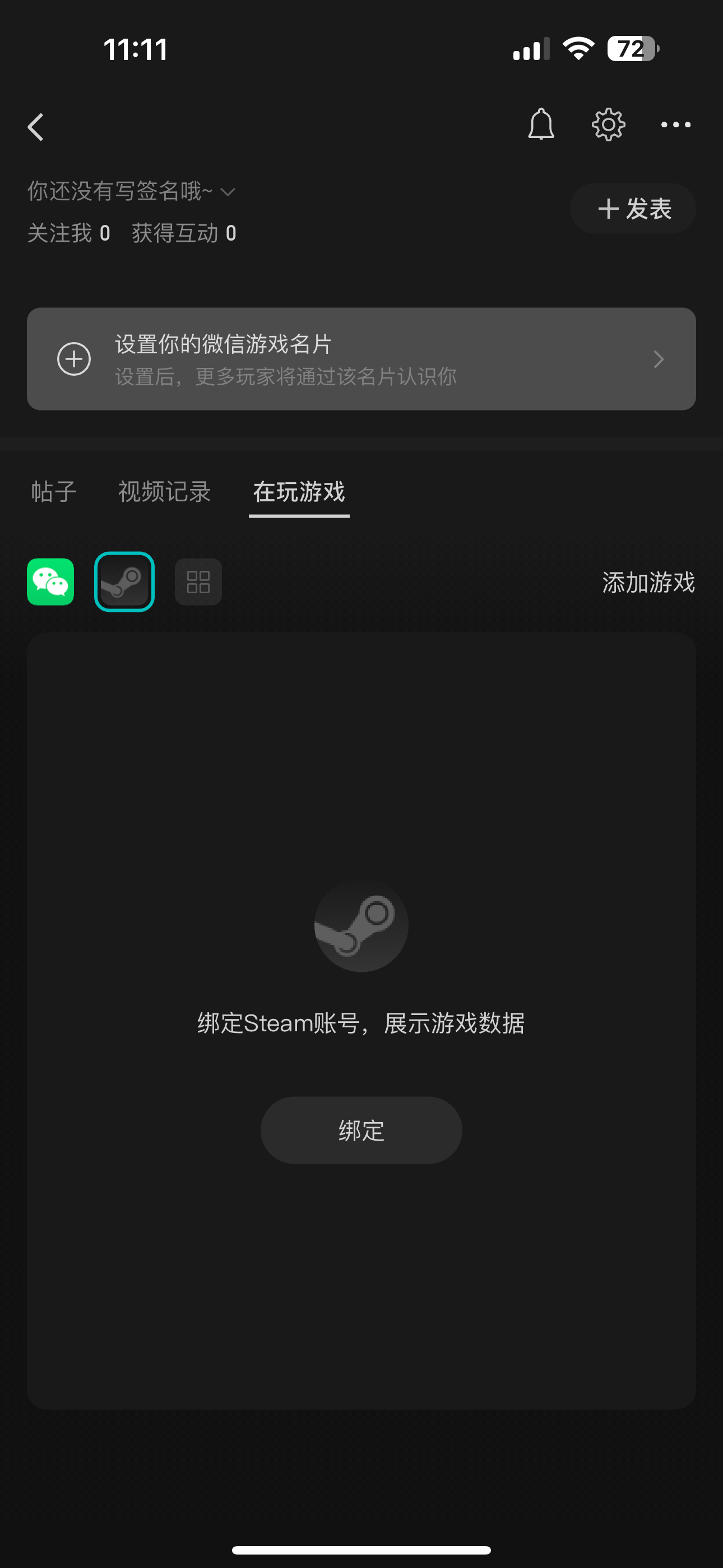
Task: Open 设置你的微信游戏名片 card
Action: tap(361, 359)
